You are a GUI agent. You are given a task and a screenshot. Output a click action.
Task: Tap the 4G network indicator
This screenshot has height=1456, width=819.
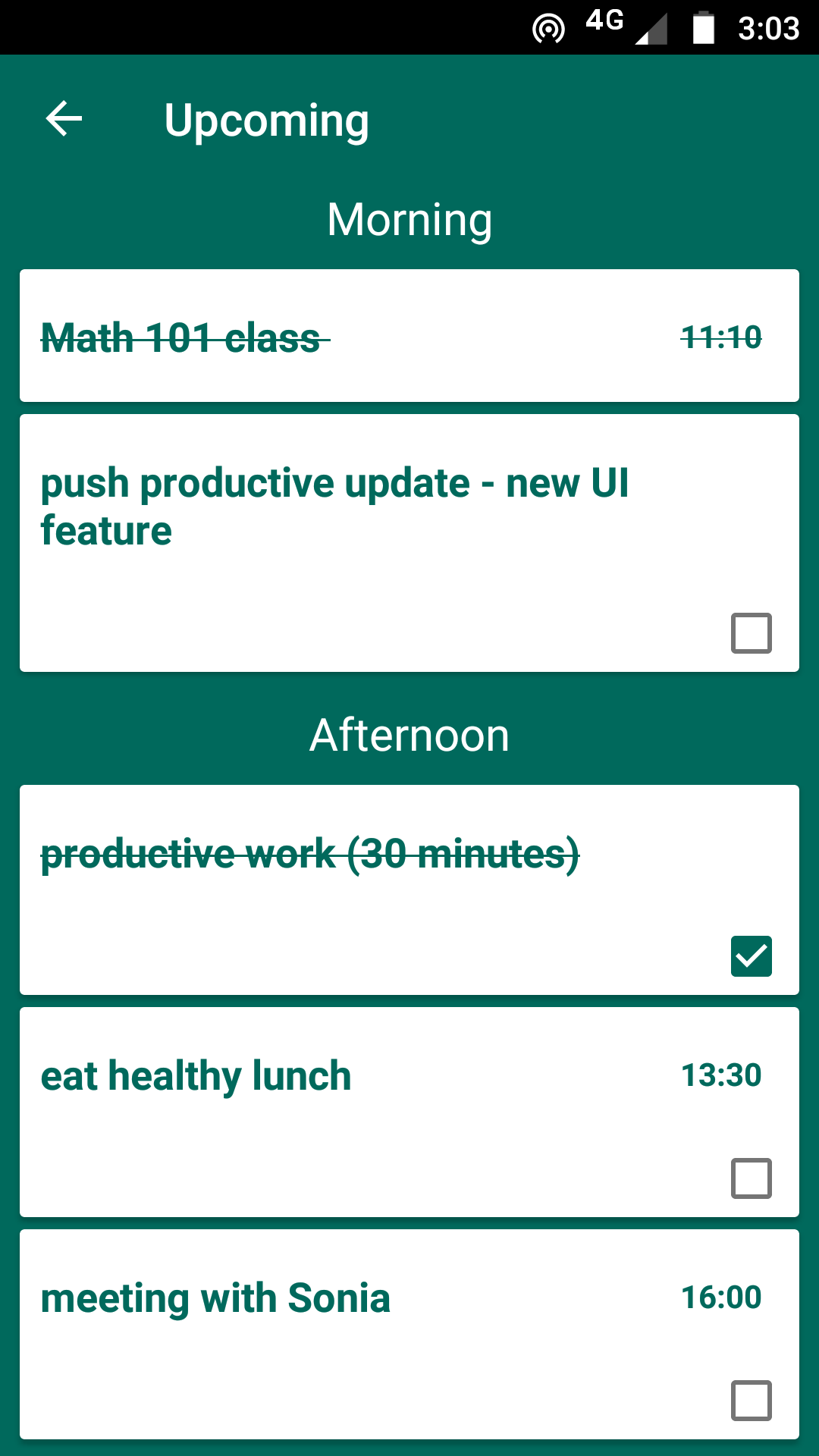click(603, 23)
